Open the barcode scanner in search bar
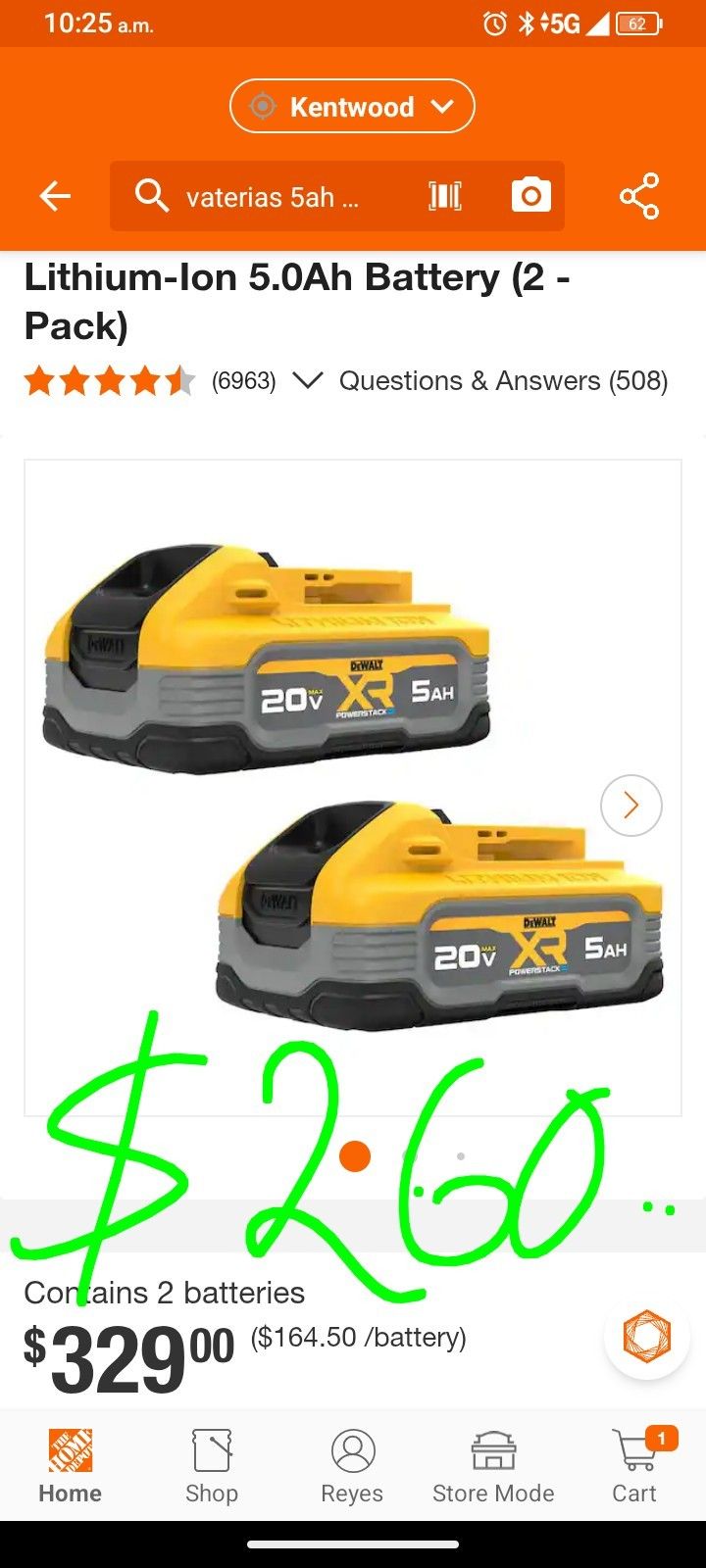706x1568 pixels. [443, 196]
